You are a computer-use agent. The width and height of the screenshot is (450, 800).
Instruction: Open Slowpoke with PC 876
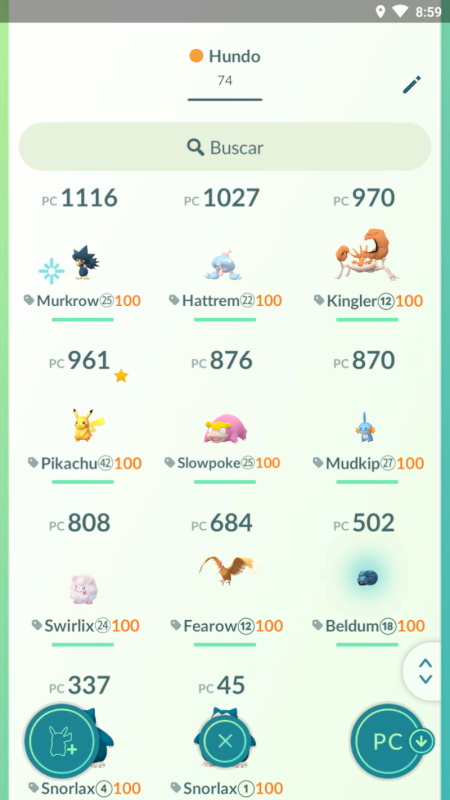pos(225,416)
